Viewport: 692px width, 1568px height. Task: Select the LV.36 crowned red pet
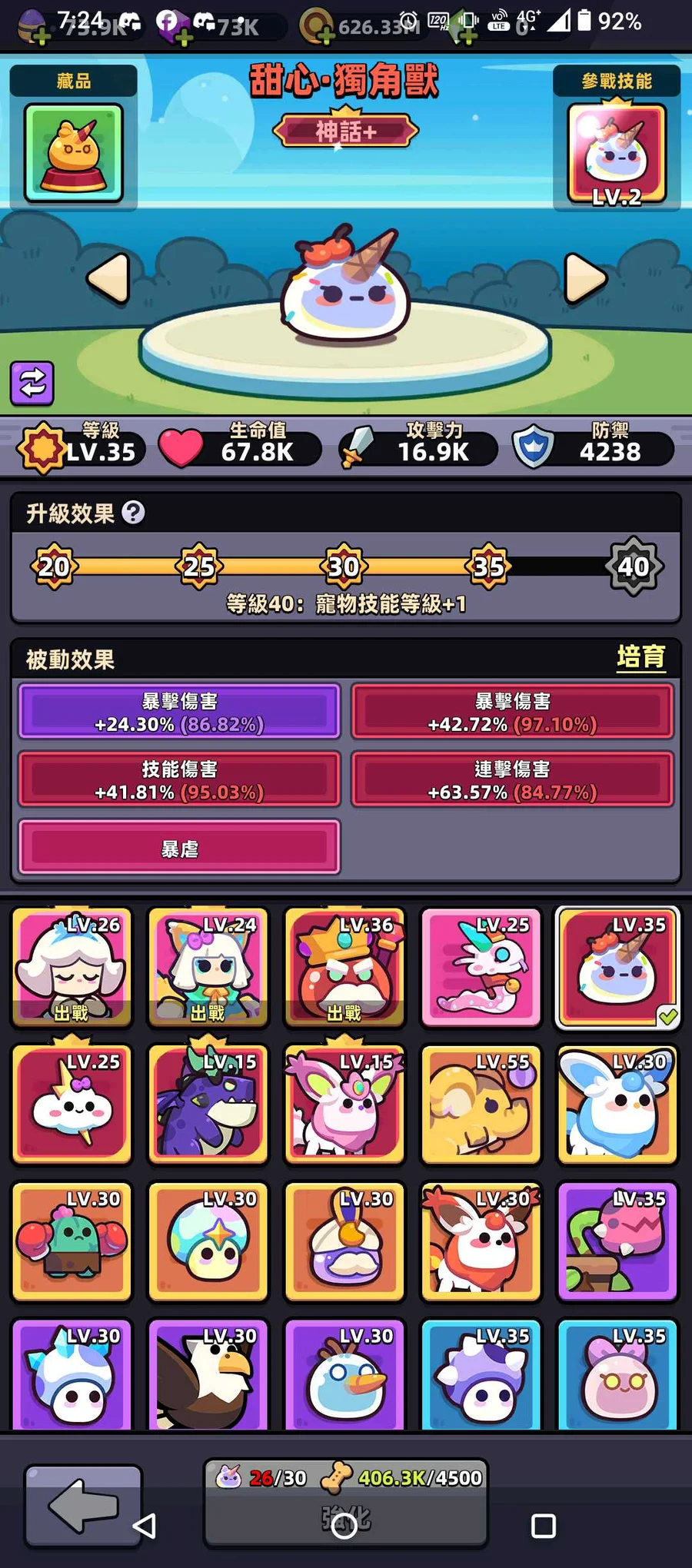point(344,967)
